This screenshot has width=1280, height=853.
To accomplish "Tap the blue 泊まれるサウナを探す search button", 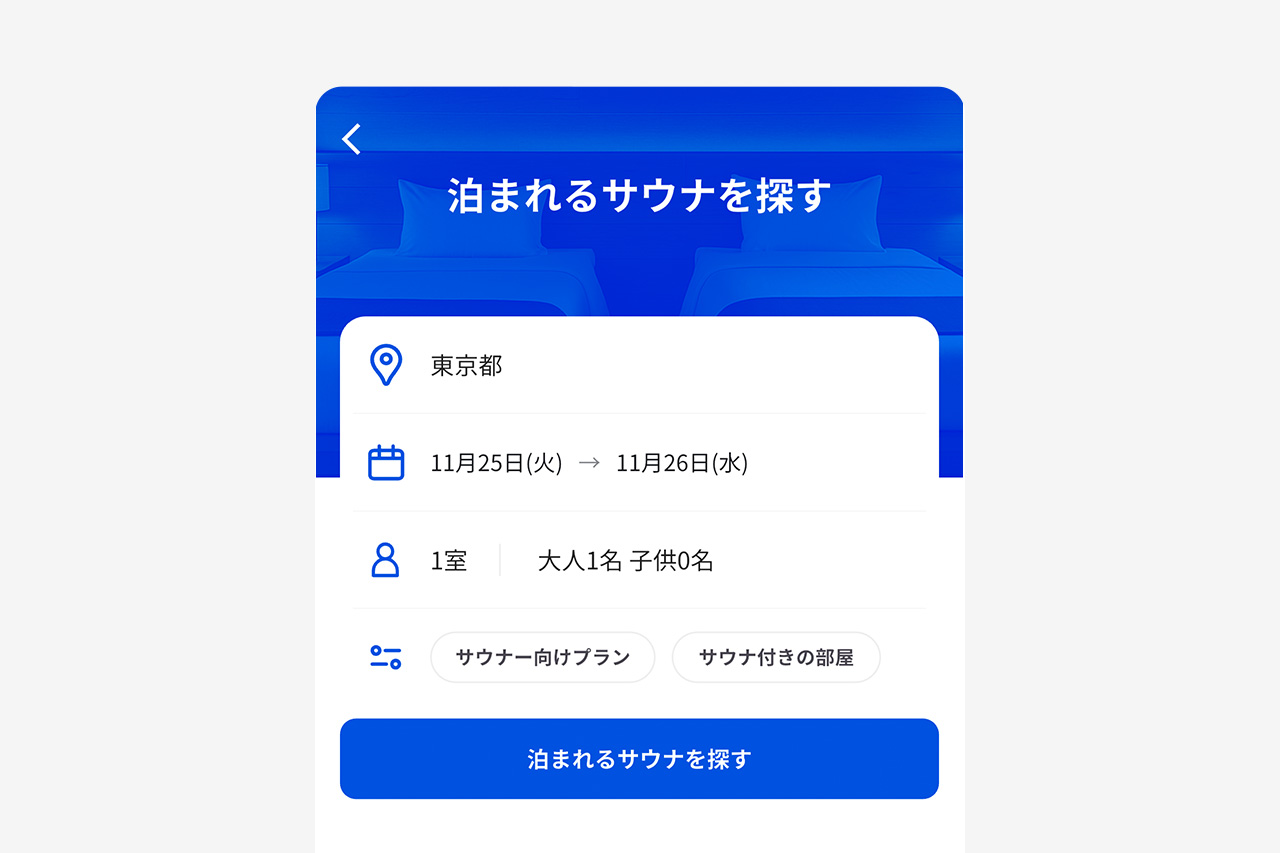I will pyautogui.click(x=639, y=759).
